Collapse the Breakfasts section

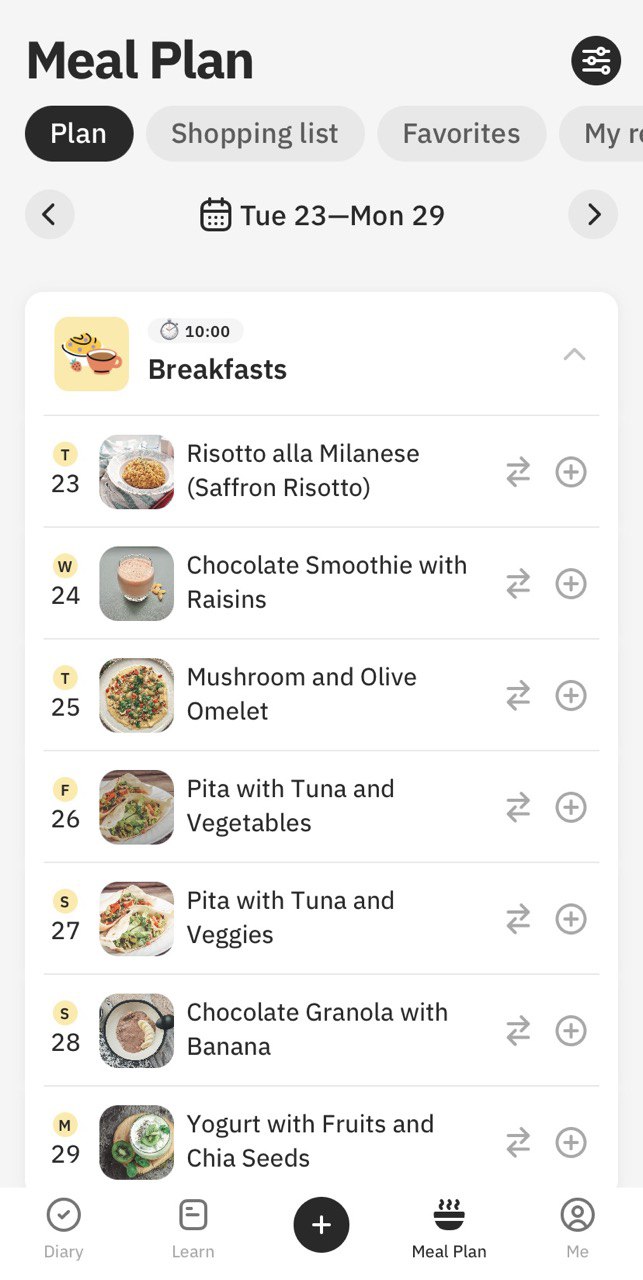[574, 354]
